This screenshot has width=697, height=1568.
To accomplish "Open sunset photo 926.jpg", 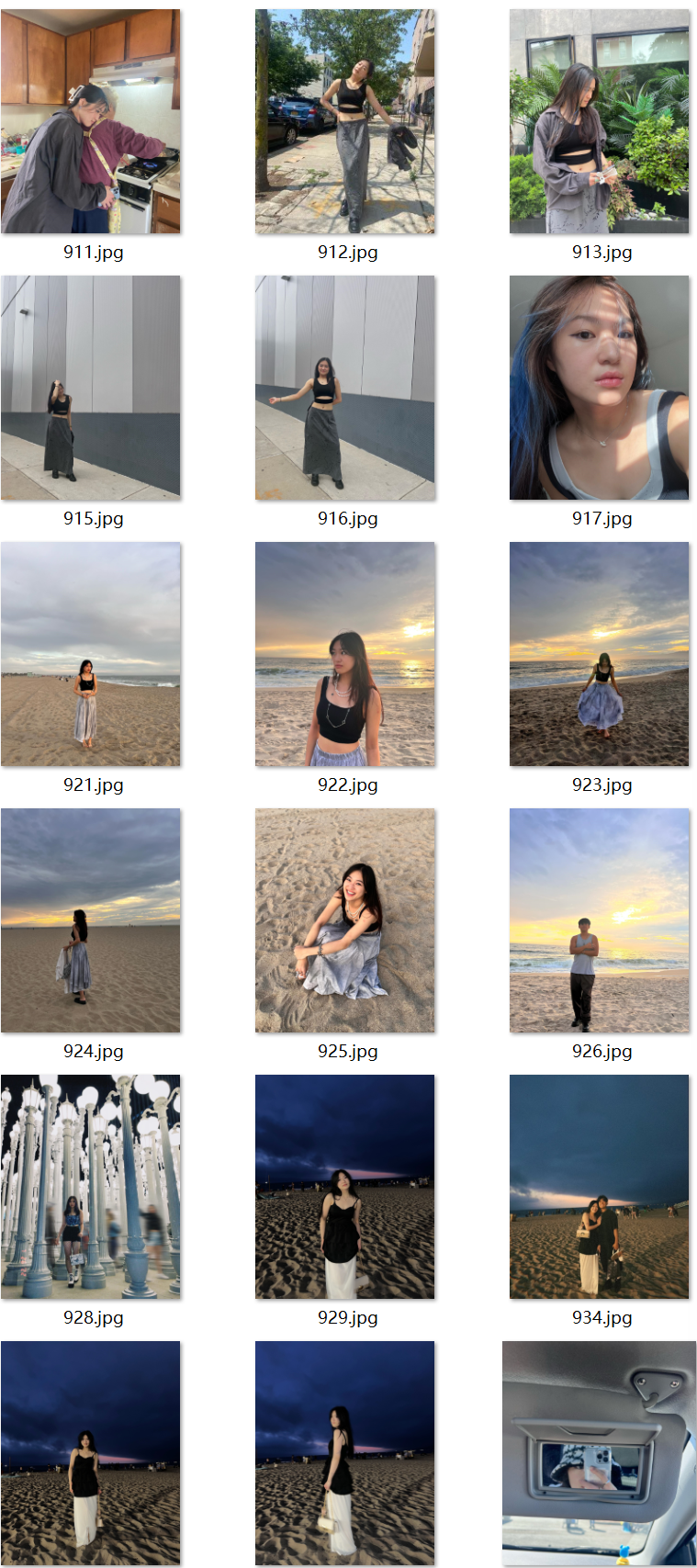I will [x=600, y=920].
